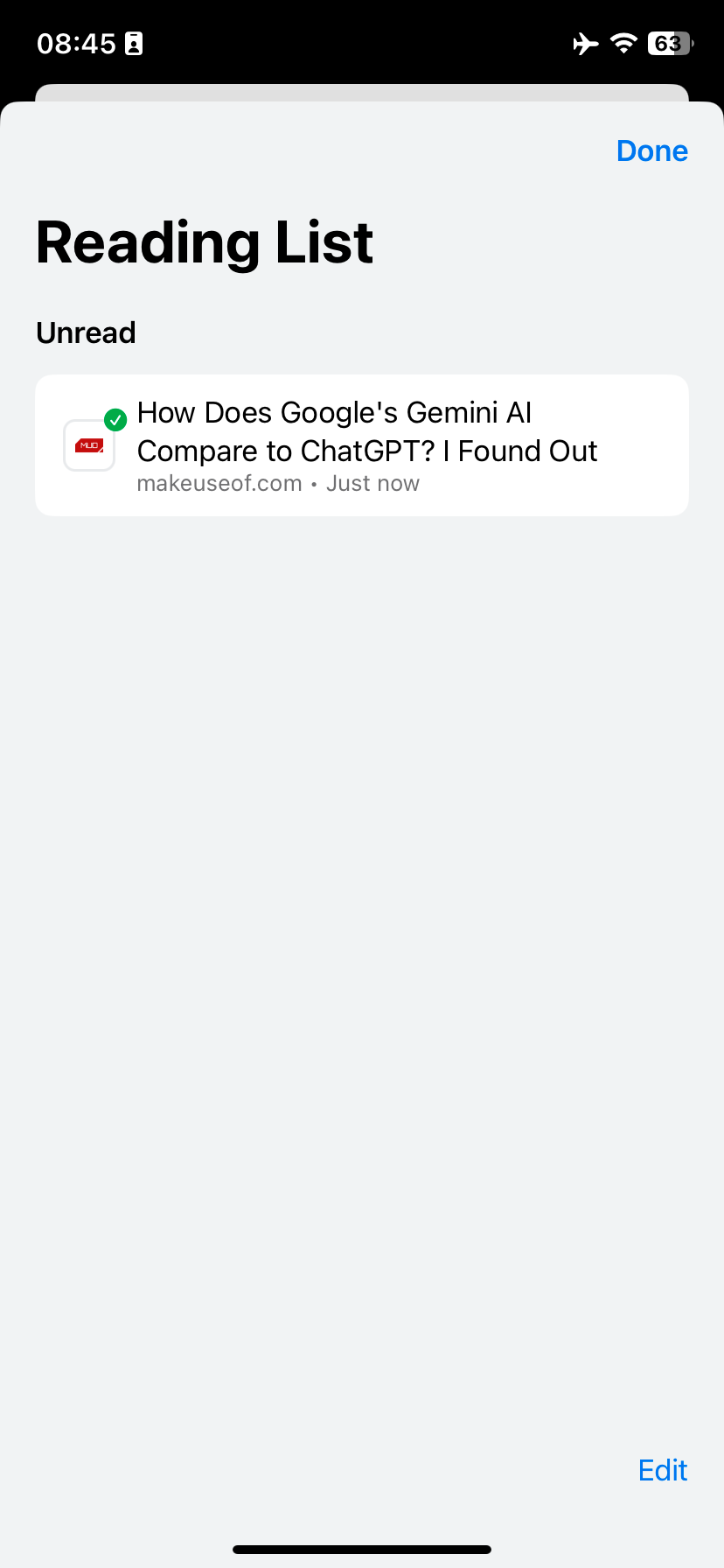Tap Done to close the Reading List
Image resolution: width=724 pixels, height=1568 pixels.
tap(651, 150)
